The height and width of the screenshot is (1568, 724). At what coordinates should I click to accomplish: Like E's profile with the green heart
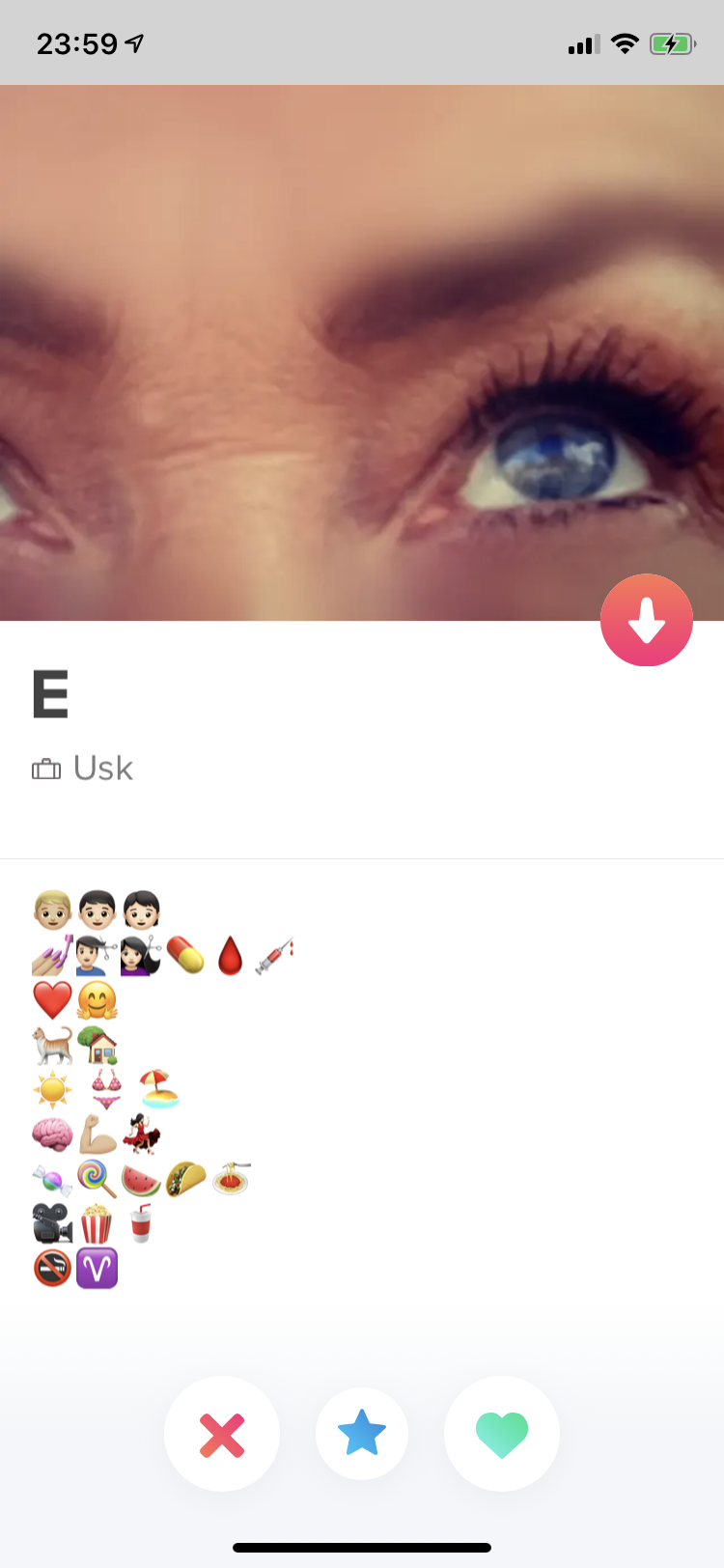coord(502,1434)
